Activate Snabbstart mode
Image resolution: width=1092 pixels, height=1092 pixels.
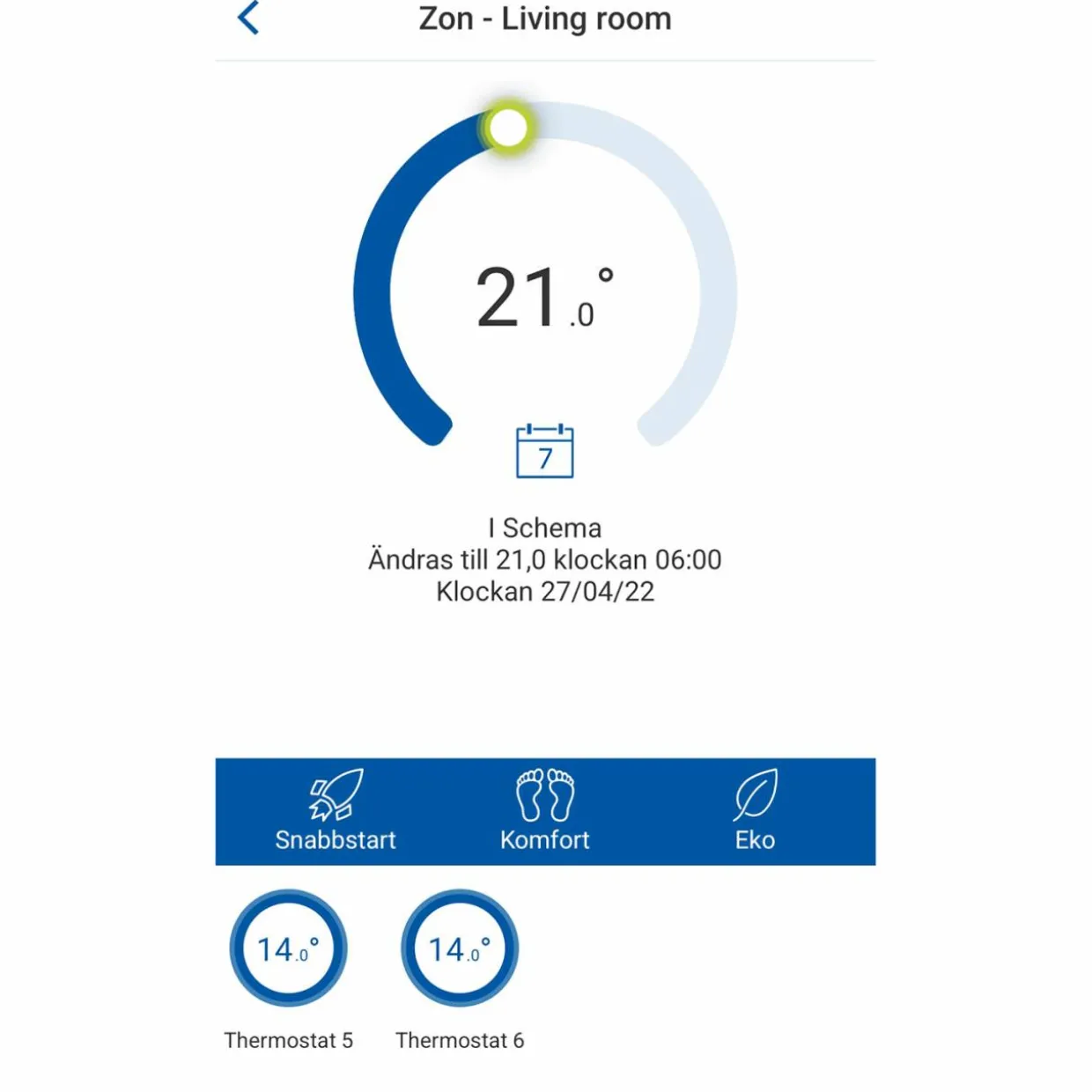(335, 811)
